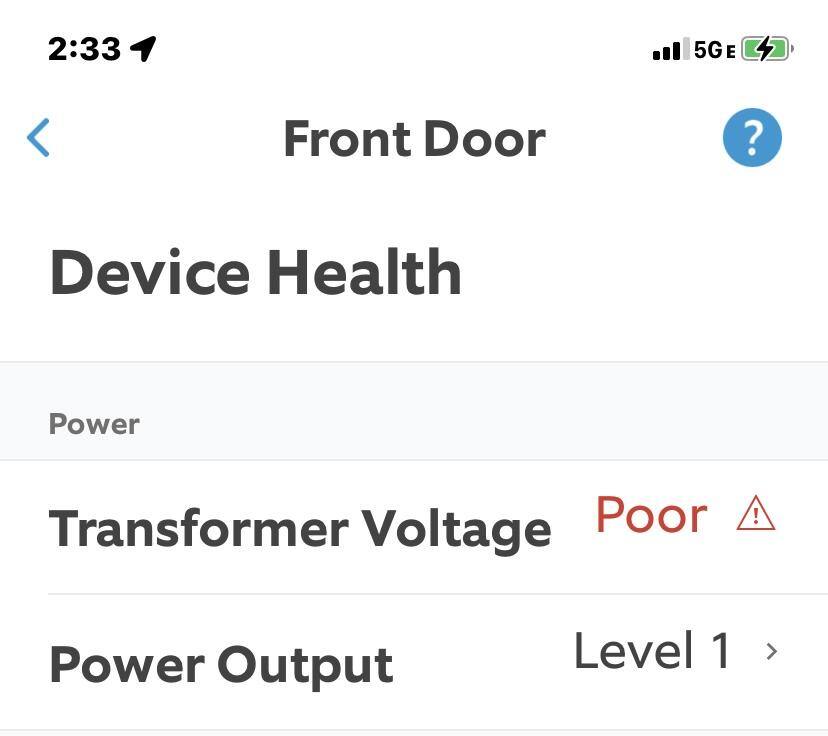Screen dimensions: 828x736
Task: Go back from Front Door screen
Action: click(x=39, y=138)
